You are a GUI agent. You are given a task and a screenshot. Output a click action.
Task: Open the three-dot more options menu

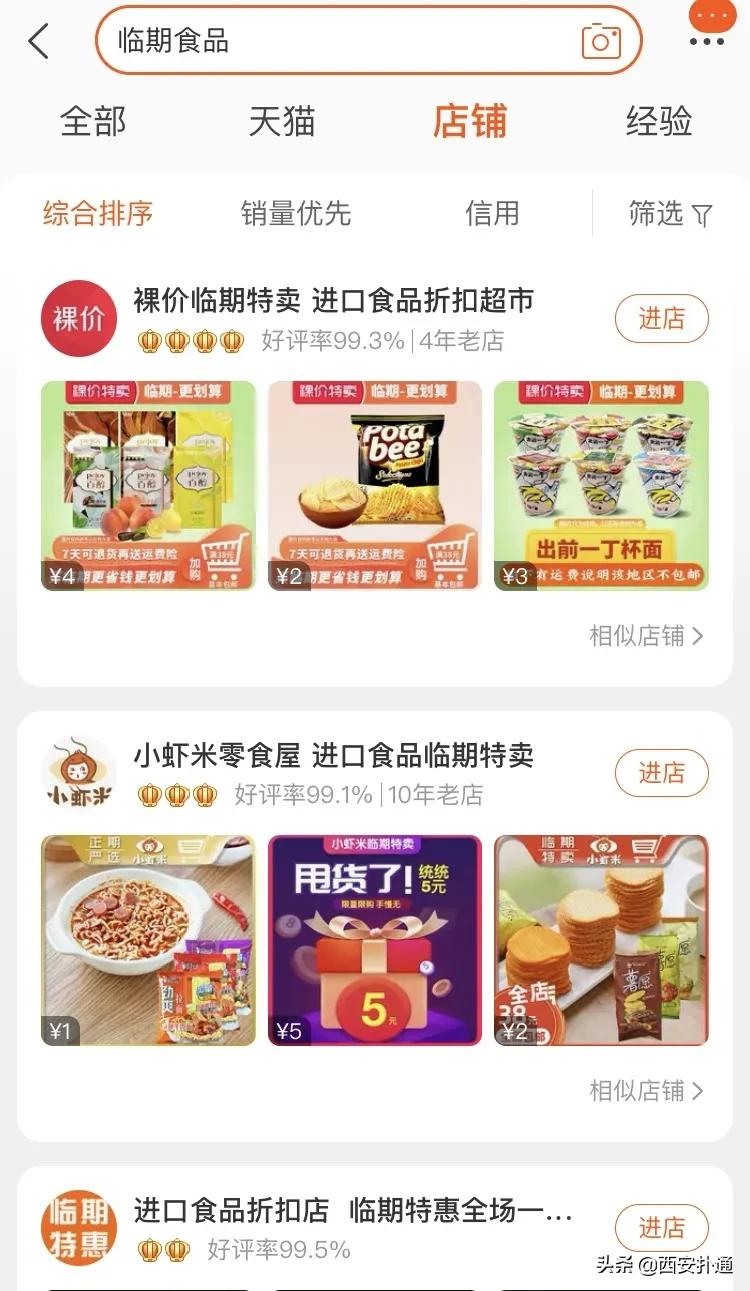point(711,16)
